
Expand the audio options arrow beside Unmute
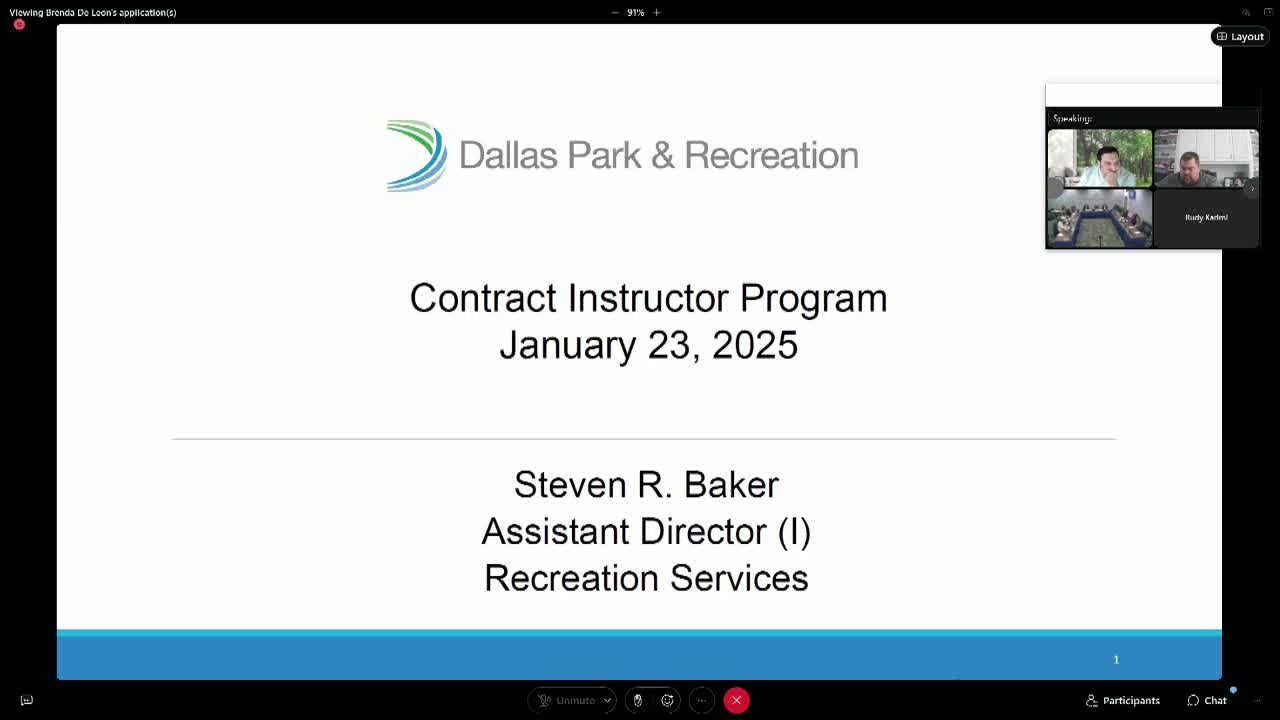pos(607,700)
